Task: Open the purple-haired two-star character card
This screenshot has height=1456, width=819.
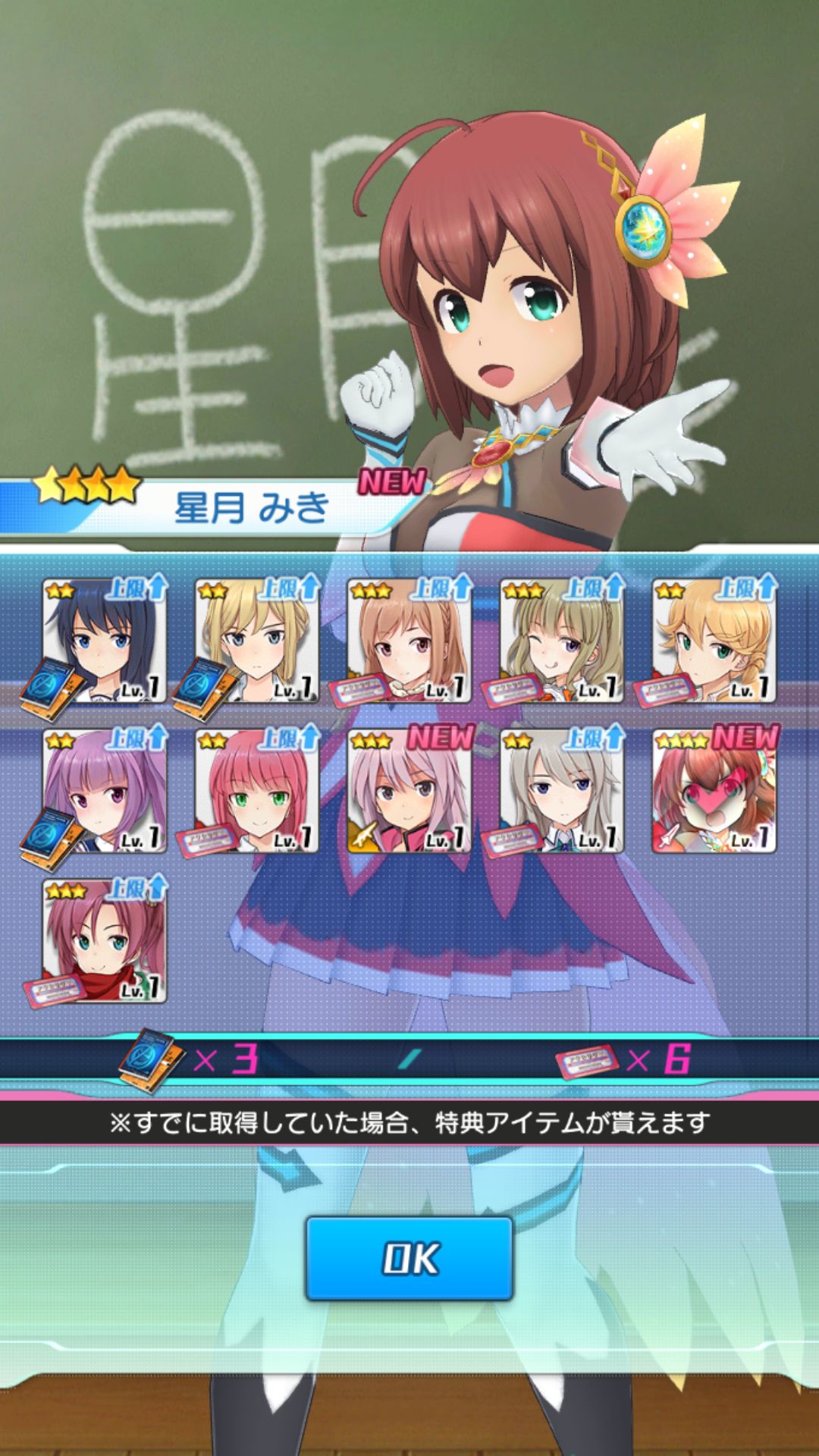Action: (x=105, y=791)
